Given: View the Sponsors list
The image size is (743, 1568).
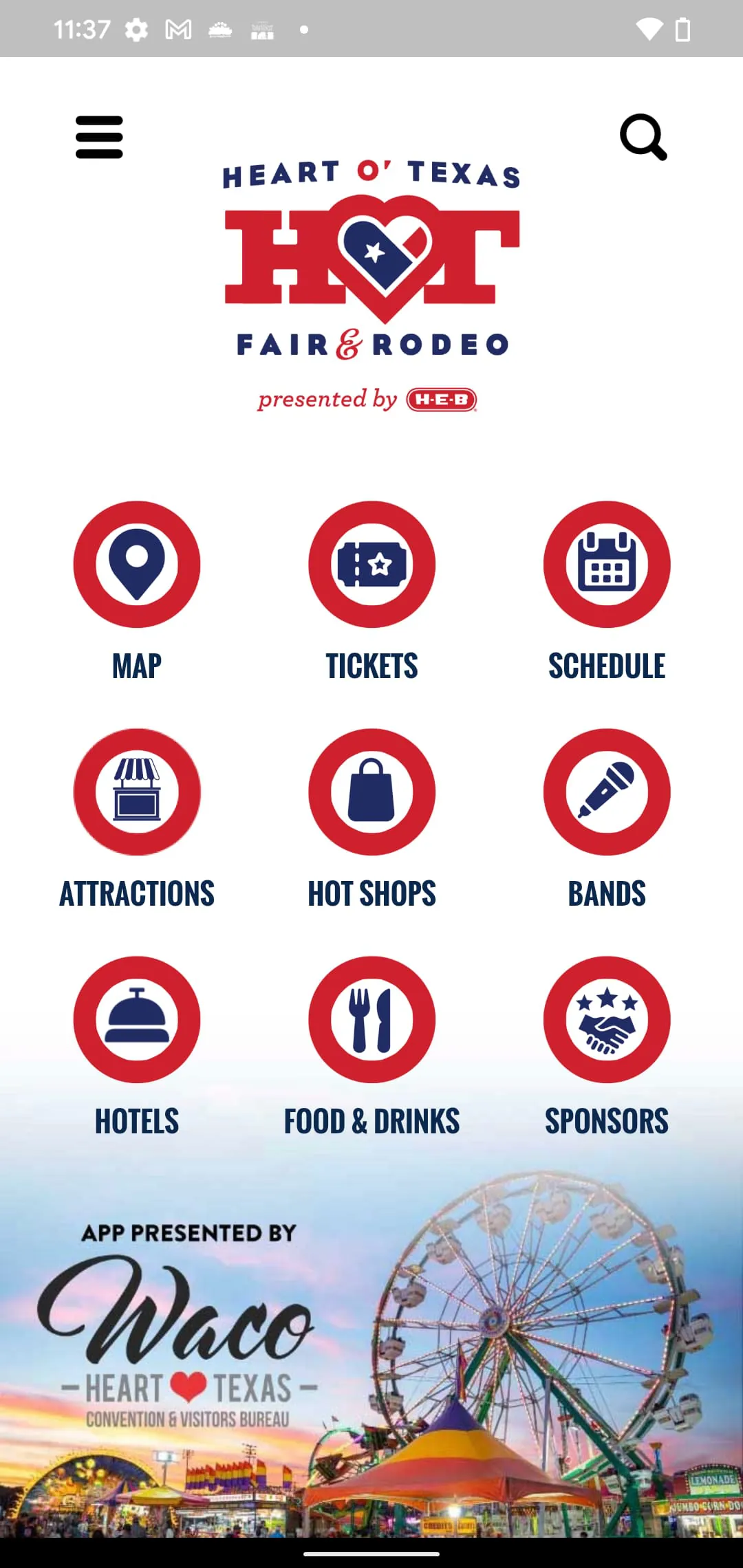Looking at the screenshot, I should [x=606, y=1020].
